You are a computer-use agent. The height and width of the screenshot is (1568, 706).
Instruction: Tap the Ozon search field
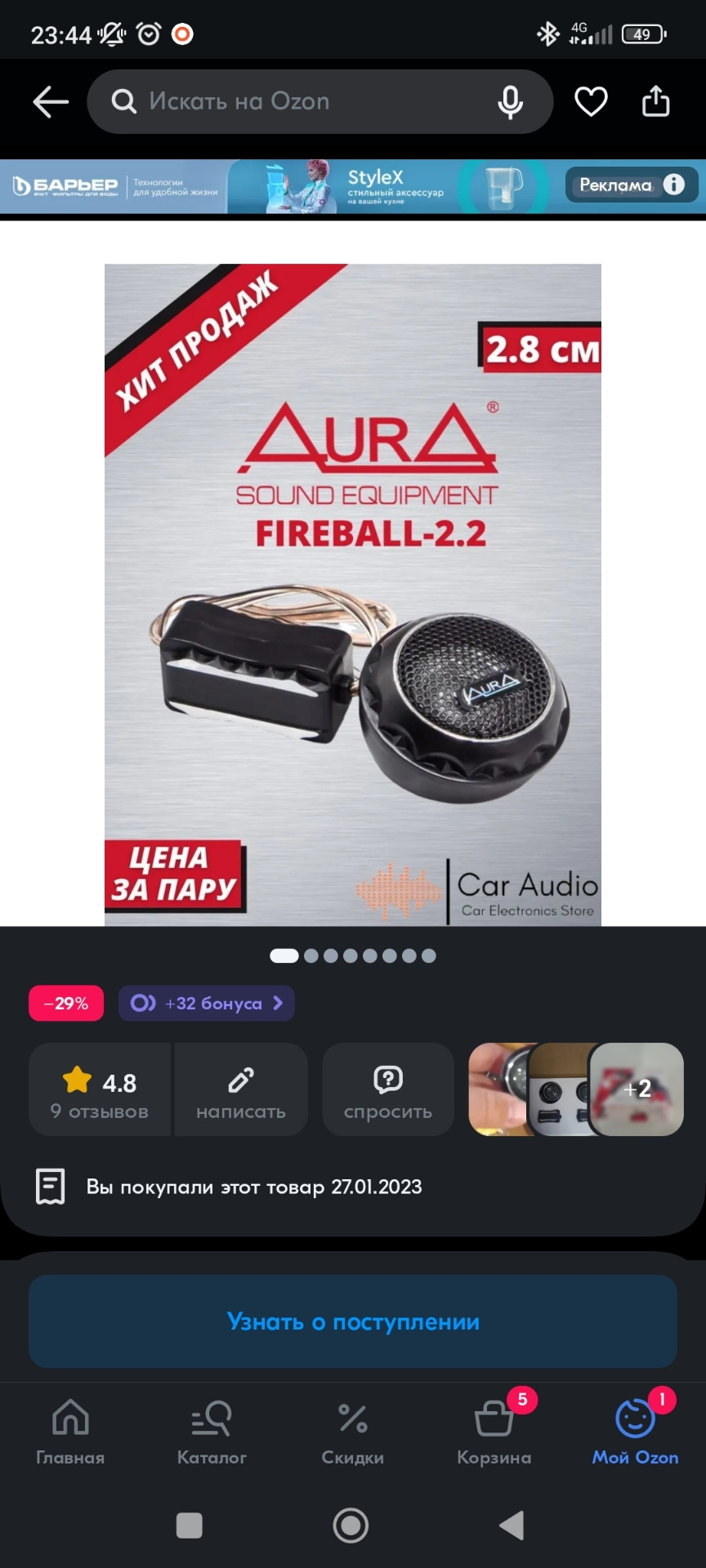302,102
